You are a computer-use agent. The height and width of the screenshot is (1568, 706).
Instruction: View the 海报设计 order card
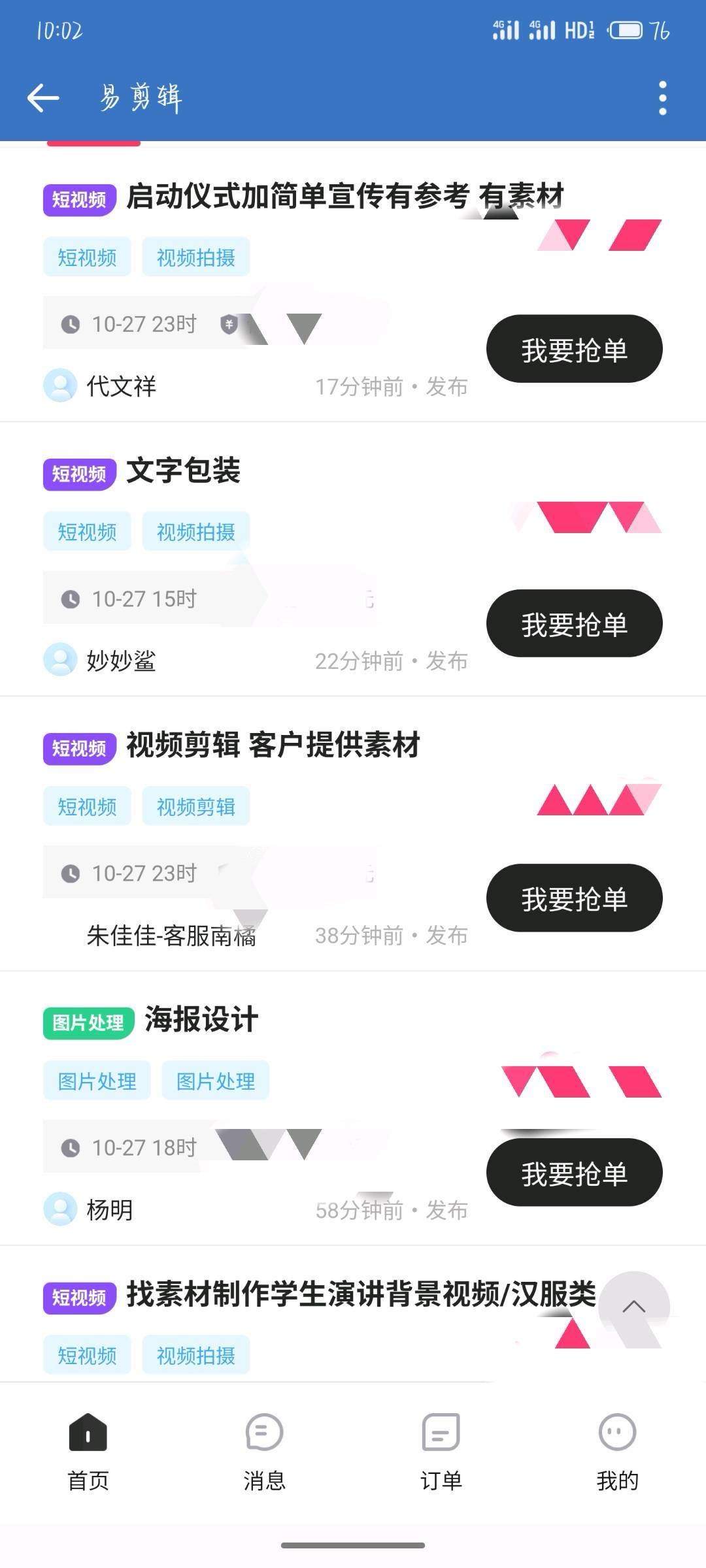click(x=201, y=1019)
